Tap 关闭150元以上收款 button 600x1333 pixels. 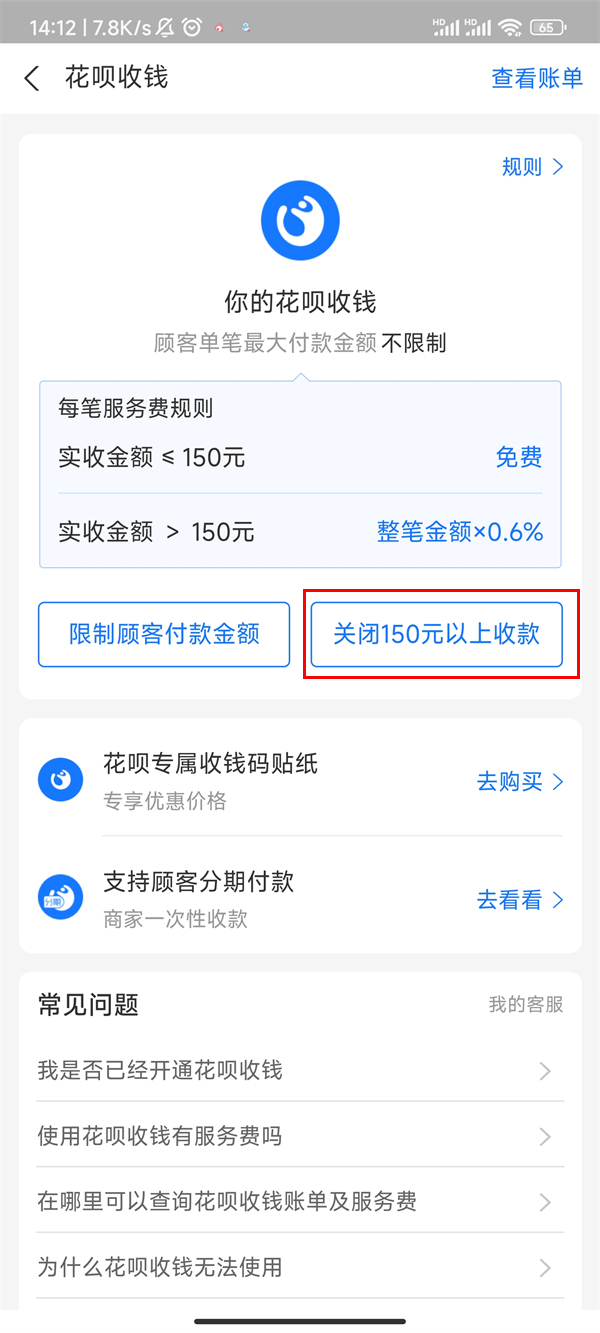[x=436, y=634]
